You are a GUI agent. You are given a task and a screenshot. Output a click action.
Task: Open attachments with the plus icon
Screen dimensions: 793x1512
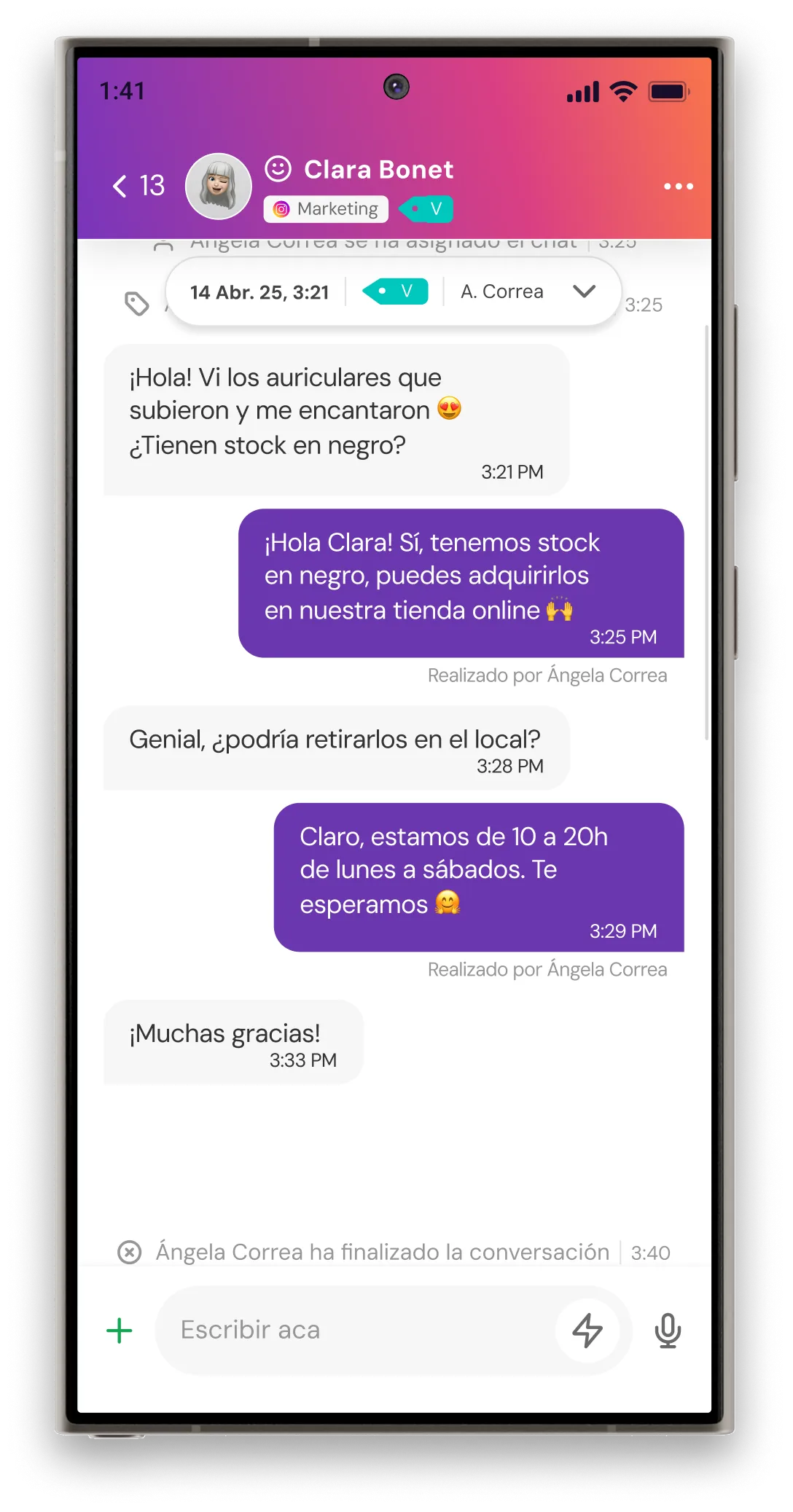tap(120, 1331)
